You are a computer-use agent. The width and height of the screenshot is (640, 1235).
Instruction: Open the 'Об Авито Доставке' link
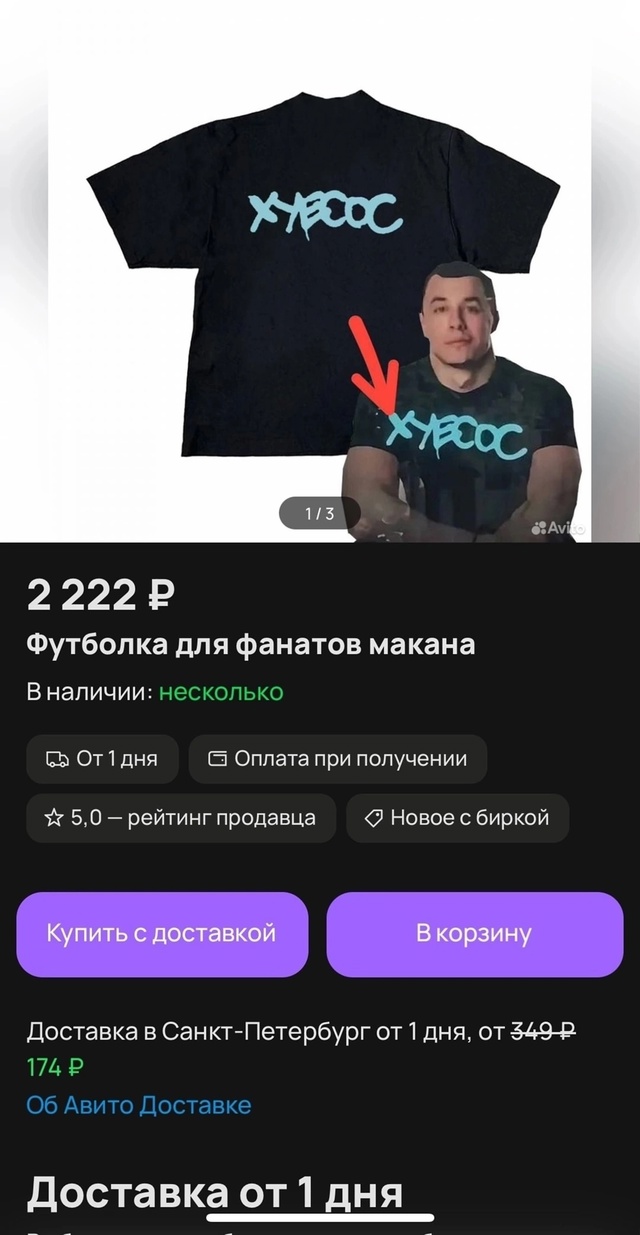[139, 1105]
